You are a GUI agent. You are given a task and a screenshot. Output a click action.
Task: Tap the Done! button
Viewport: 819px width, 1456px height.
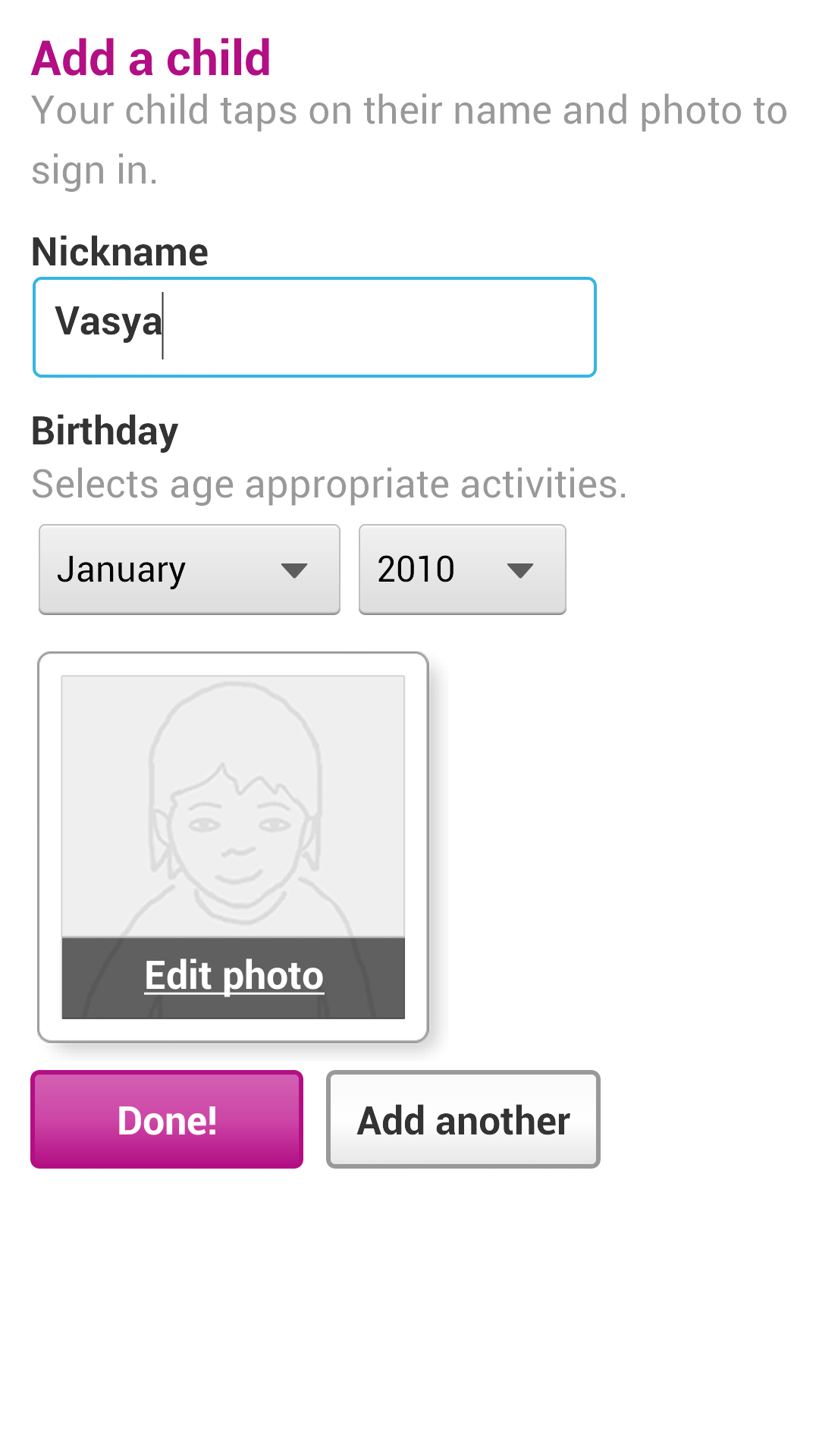click(x=167, y=1119)
